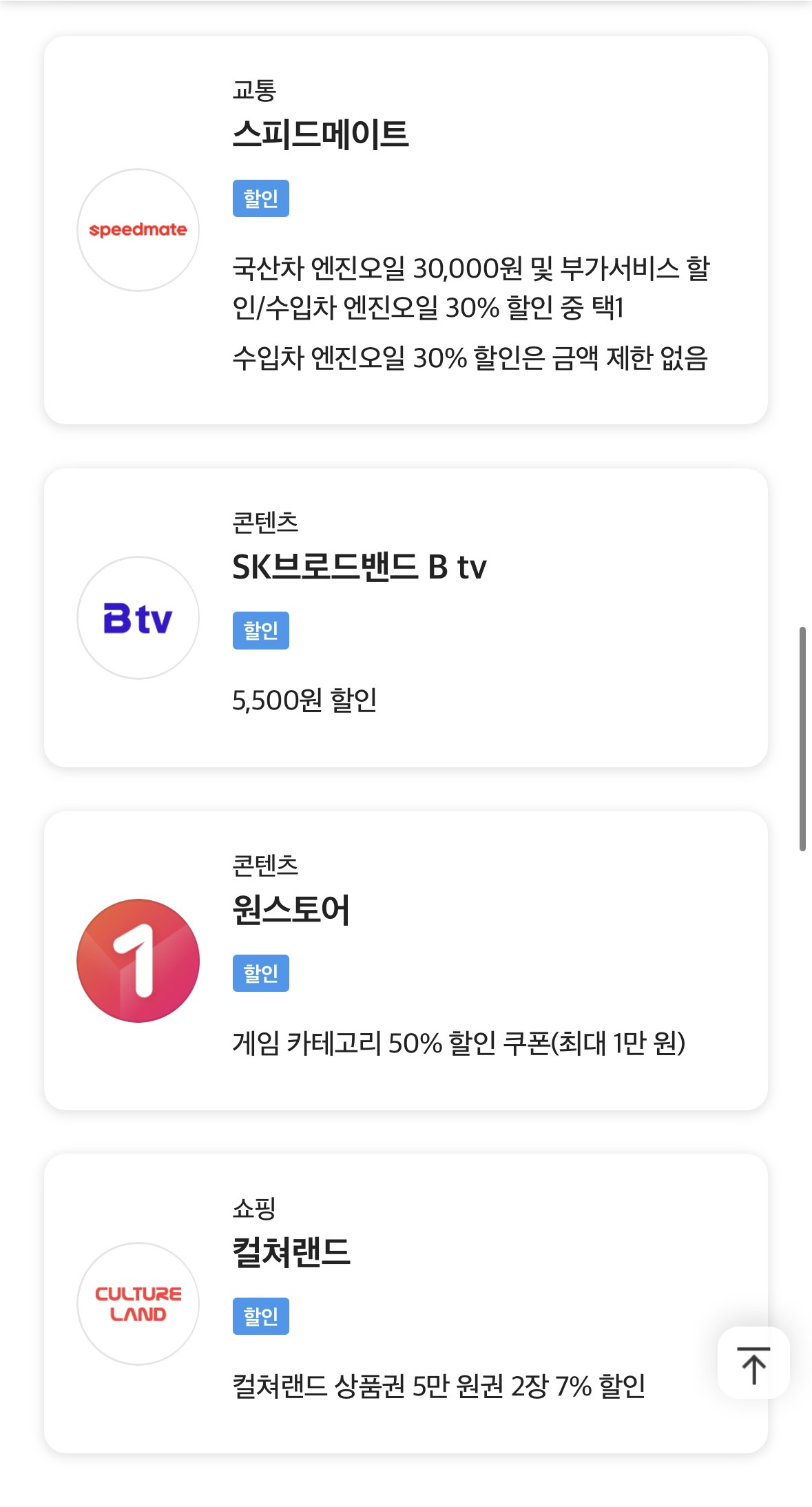Screen dimensions: 812x1507
Task: Click the speedmate logo icon
Action: click(136, 230)
